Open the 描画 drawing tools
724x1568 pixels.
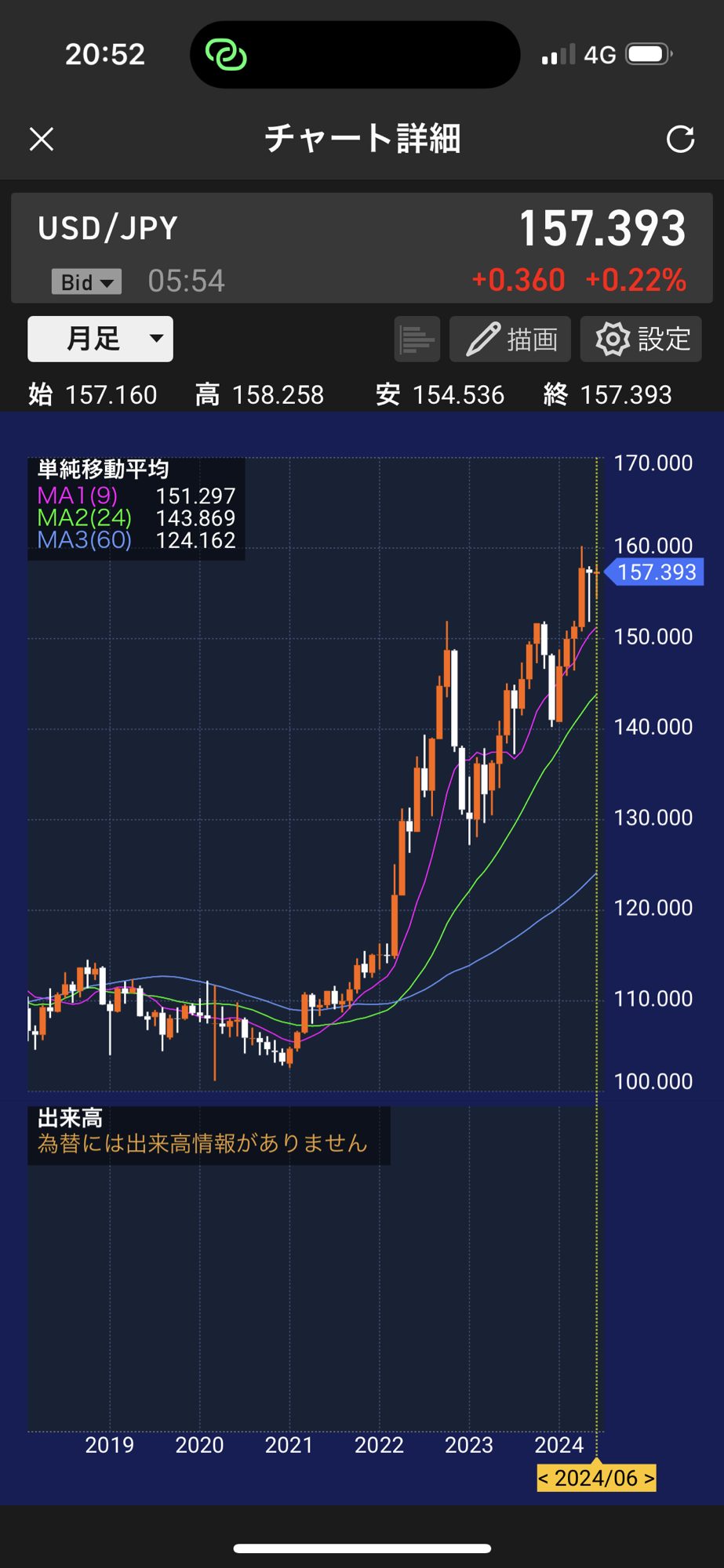pos(510,339)
